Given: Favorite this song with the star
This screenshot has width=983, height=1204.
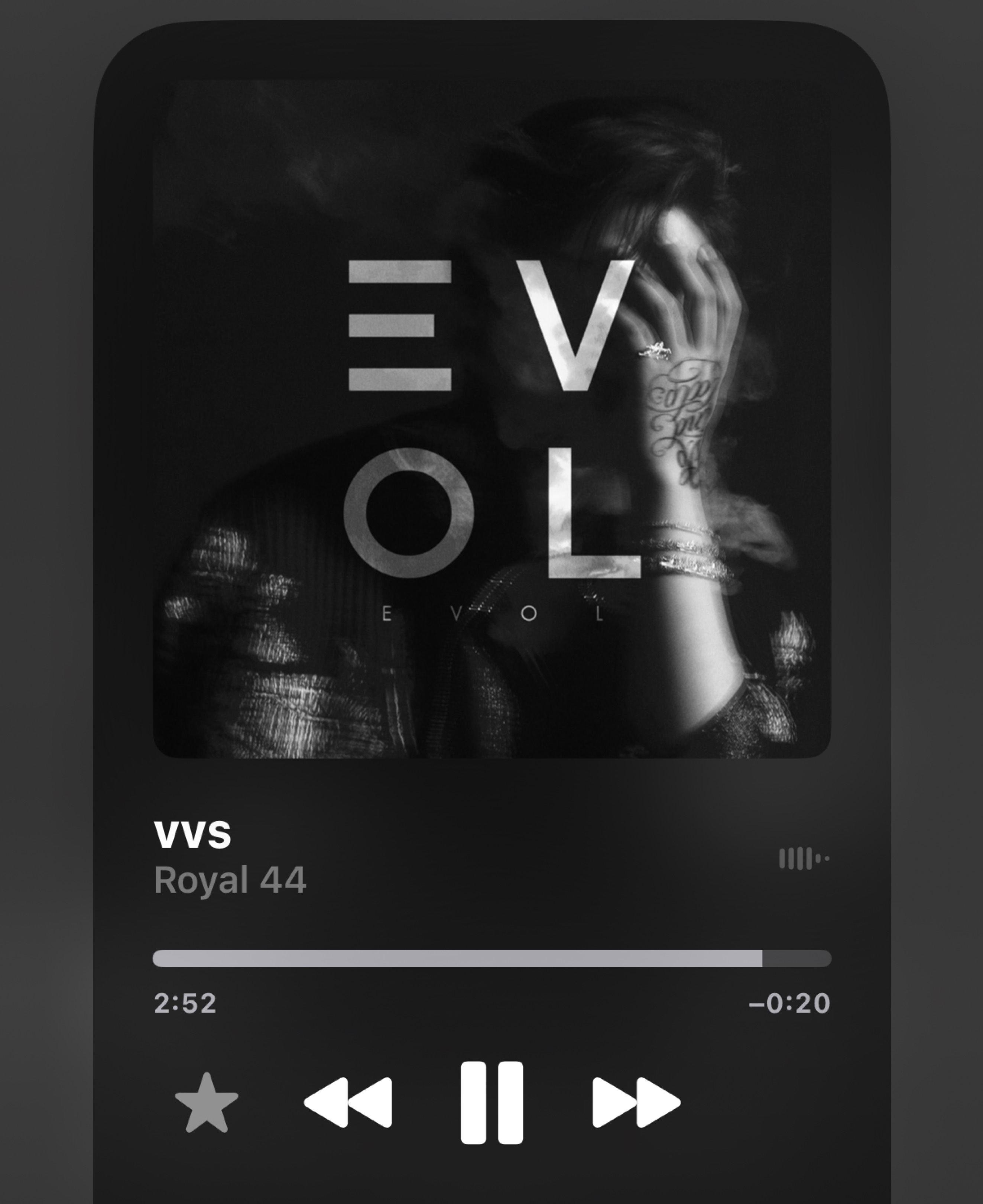Looking at the screenshot, I should pyautogui.click(x=207, y=1103).
